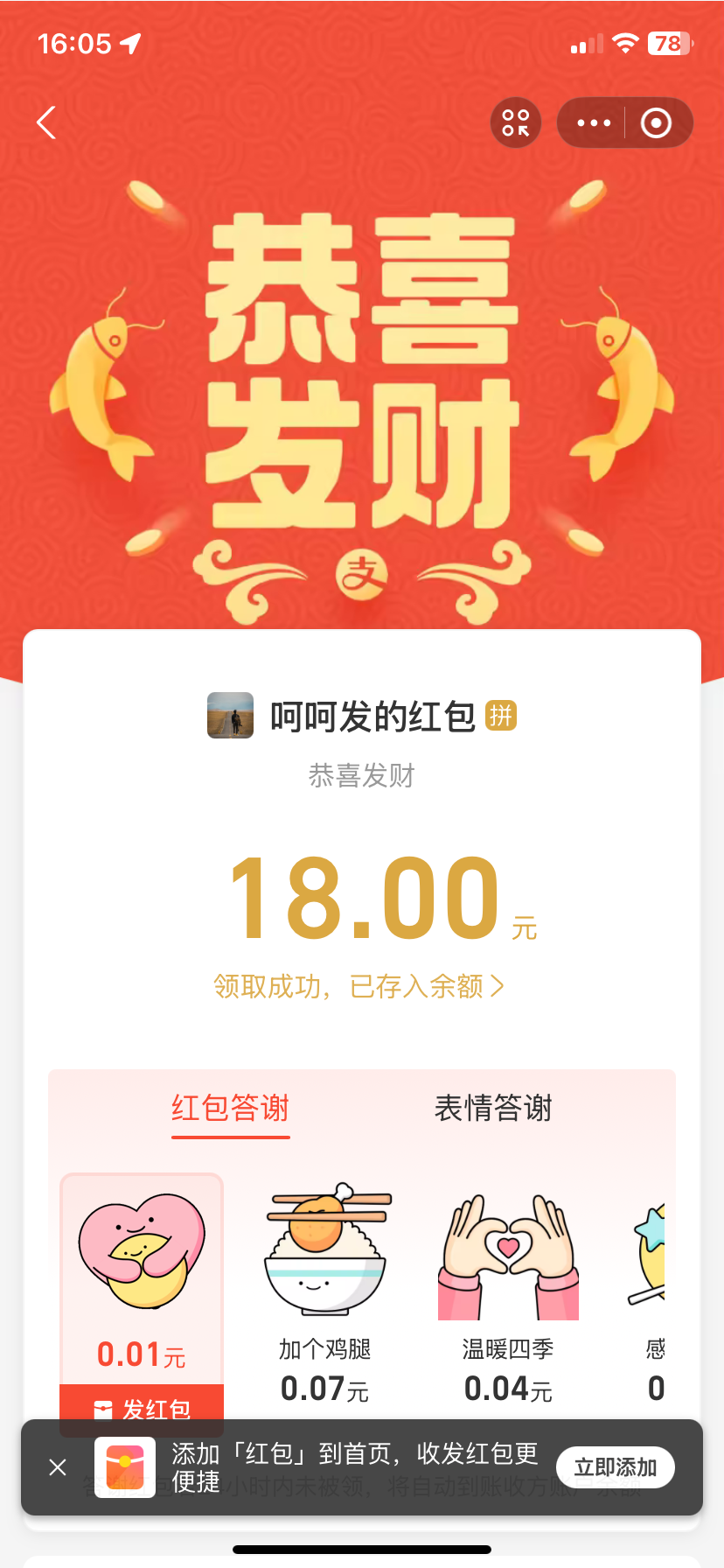
Task: Tap 立即添加 to add 红包 to home
Action: [615, 1467]
